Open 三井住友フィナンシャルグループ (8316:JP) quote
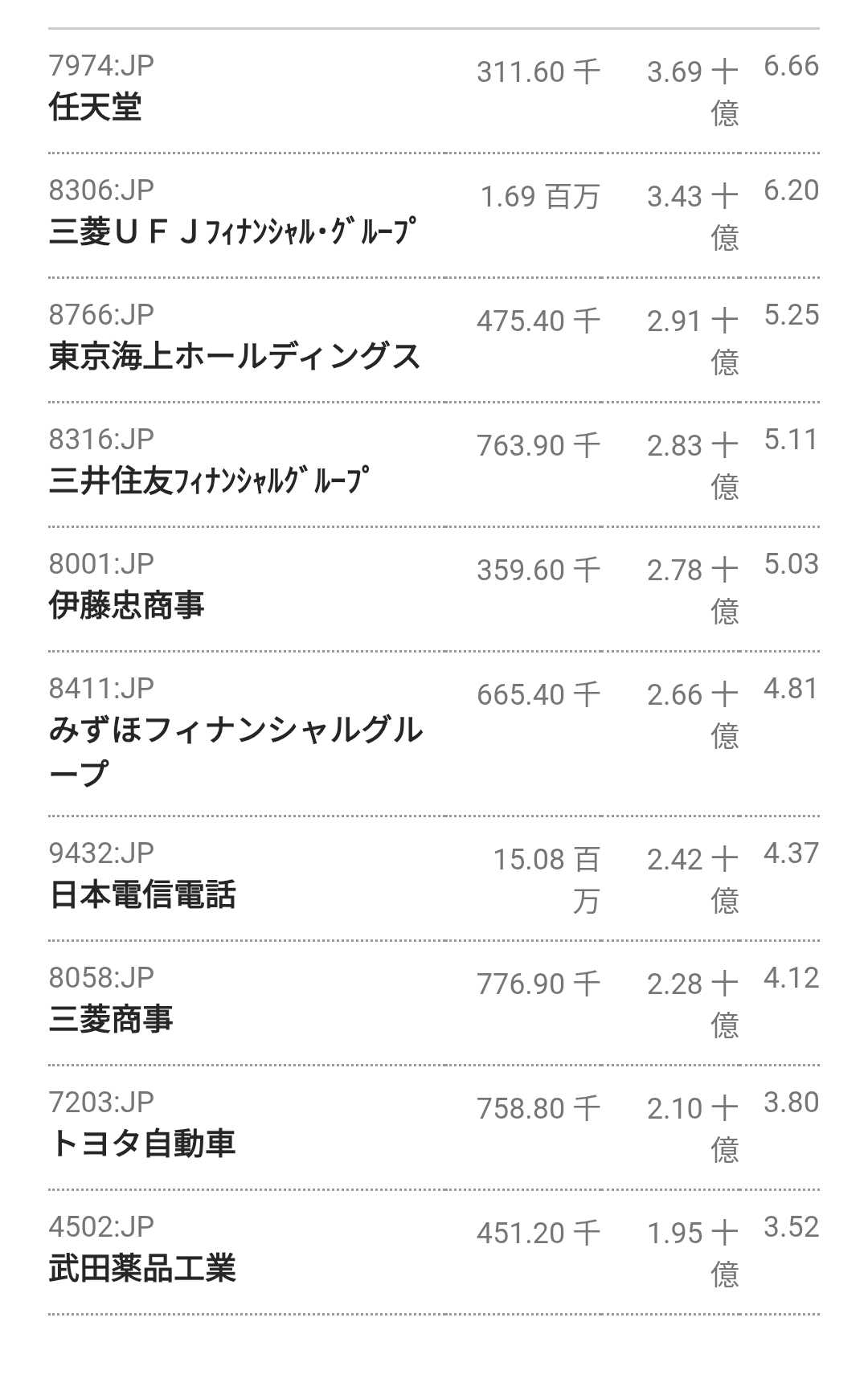 coord(209,481)
